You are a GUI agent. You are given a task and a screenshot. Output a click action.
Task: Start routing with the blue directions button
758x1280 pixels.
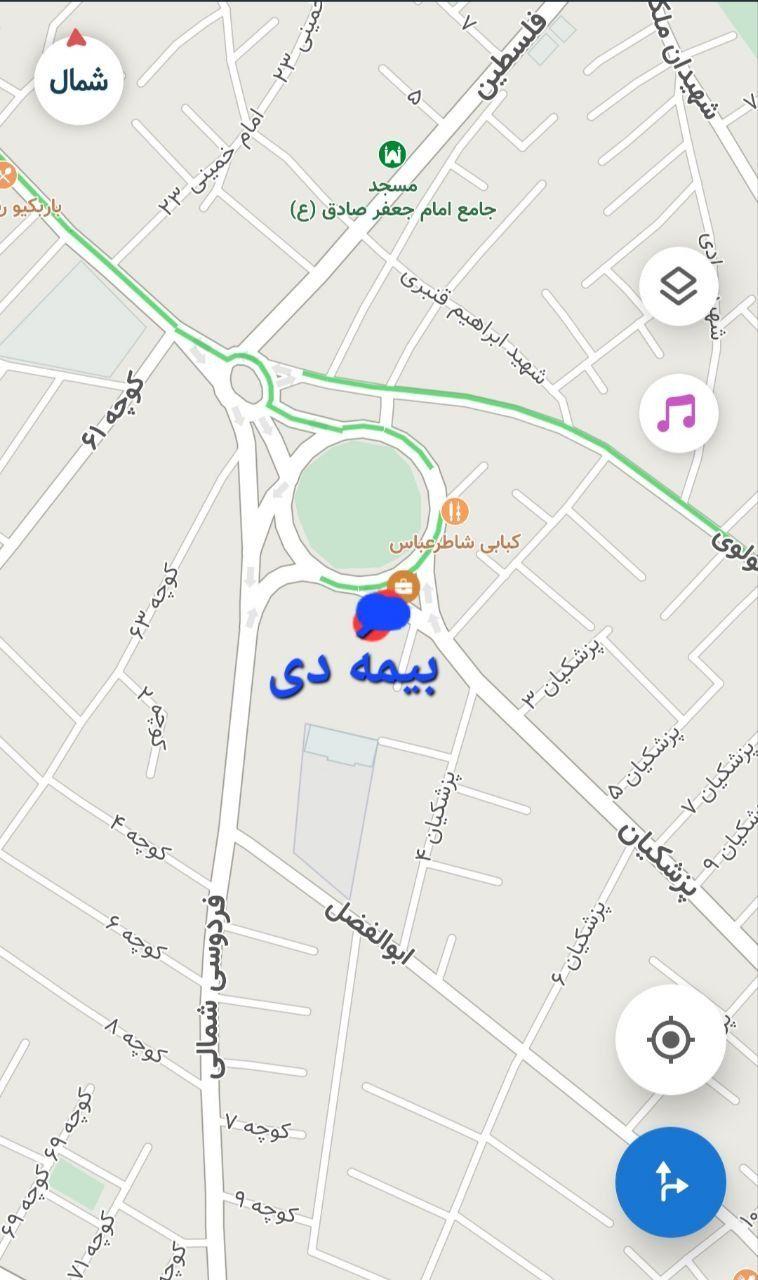click(x=671, y=1182)
